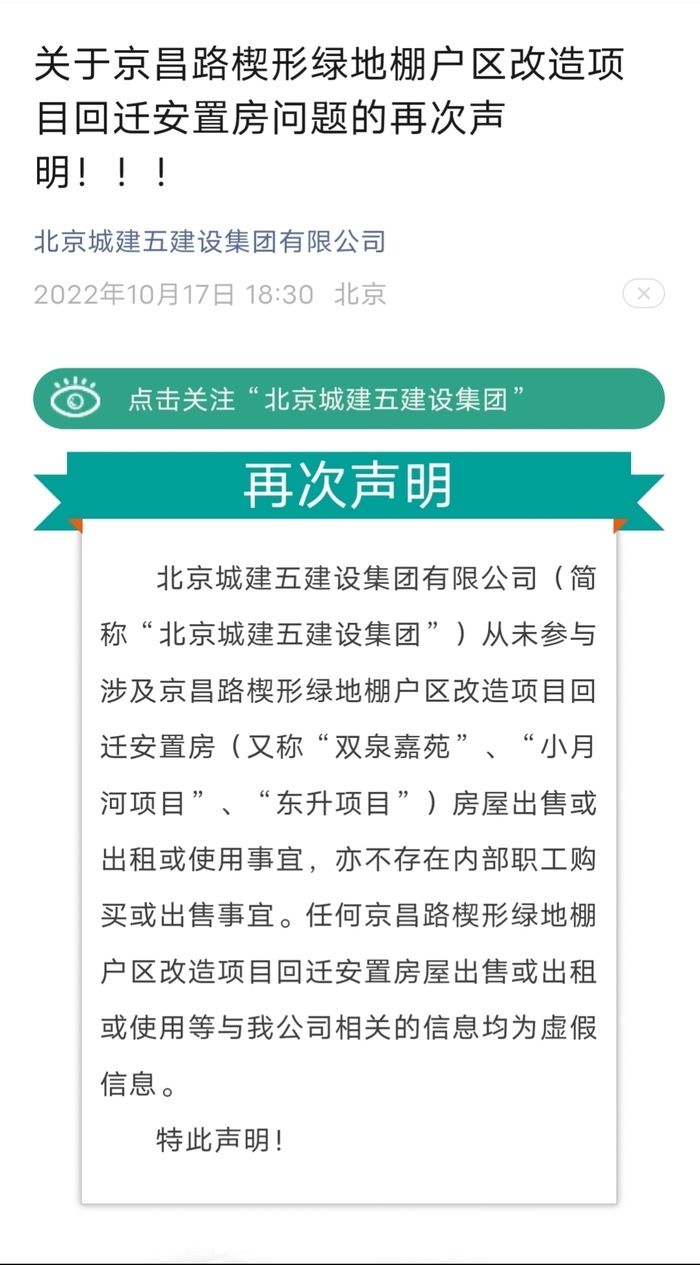
Task: Tap the 点击关注 北京城建五建设集团 follow banner
Action: coord(349,399)
